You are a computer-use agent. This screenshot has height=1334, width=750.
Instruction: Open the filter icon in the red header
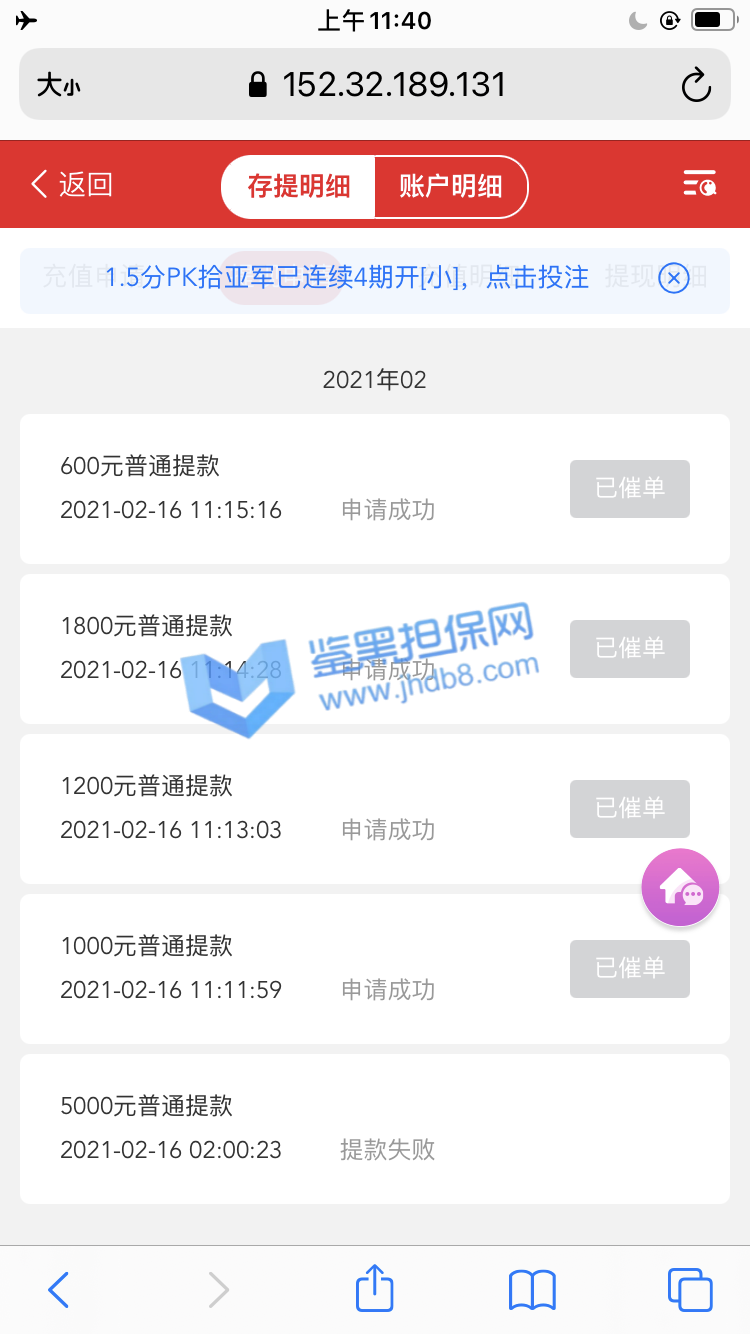[x=699, y=184]
